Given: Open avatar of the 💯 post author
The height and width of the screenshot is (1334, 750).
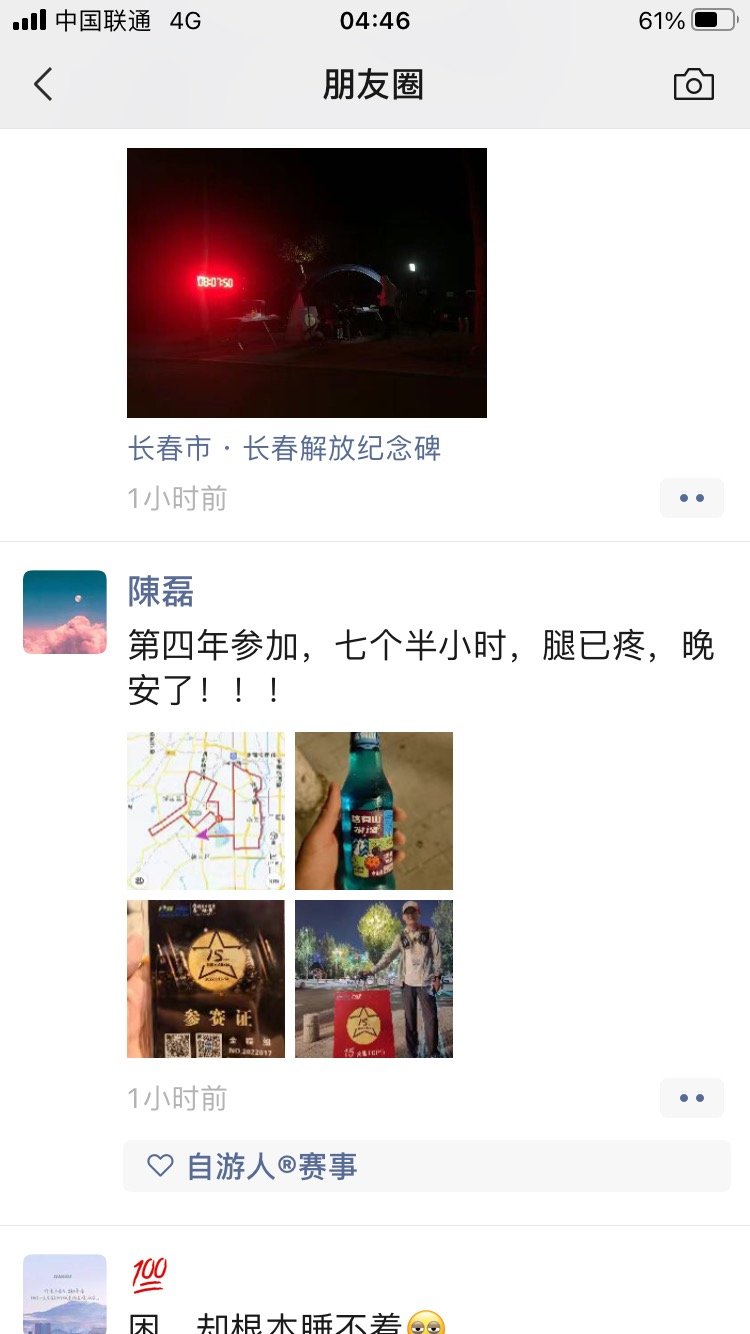Looking at the screenshot, I should click(65, 1294).
